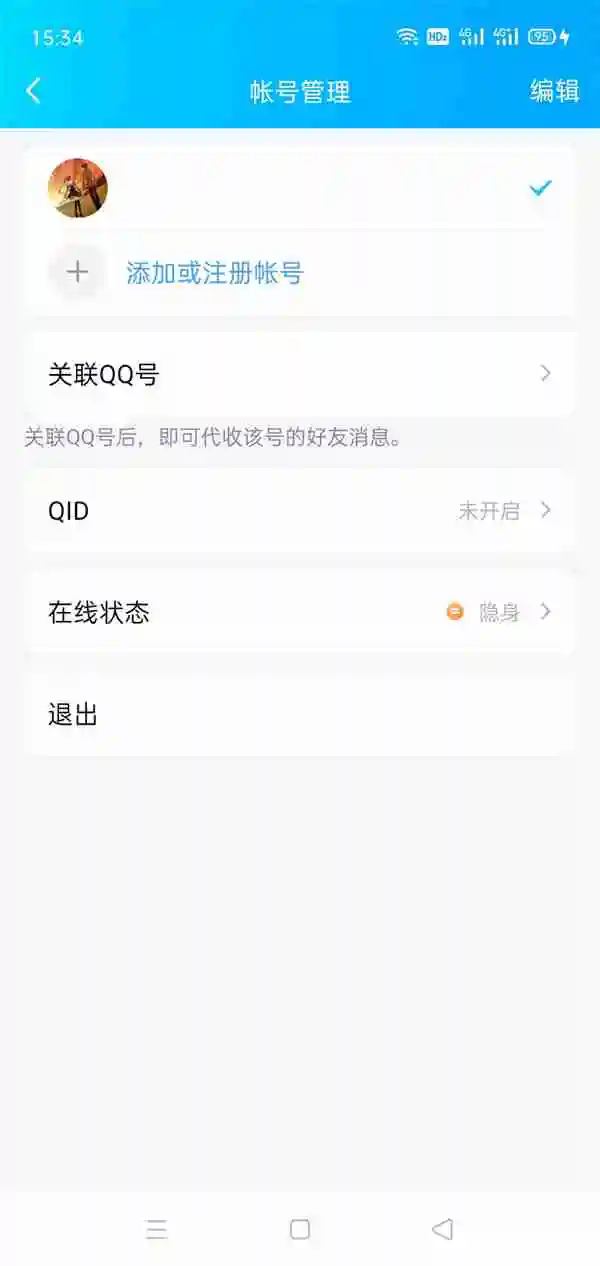Go back from 帐号管理 page
Image resolution: width=600 pixels, height=1266 pixels.
pyautogui.click(x=33, y=91)
